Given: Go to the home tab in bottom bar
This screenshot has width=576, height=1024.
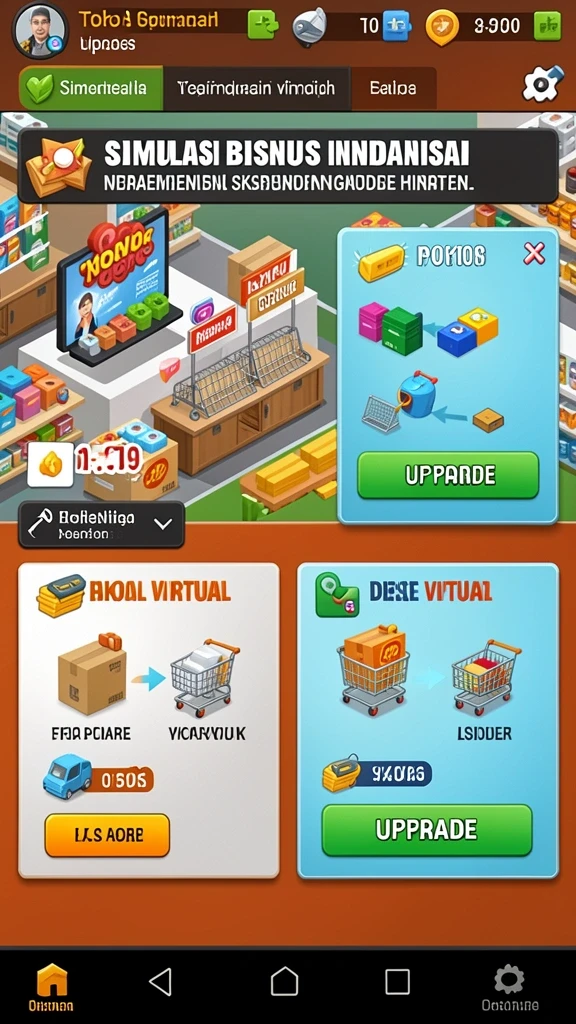Looking at the screenshot, I should [x=51, y=987].
